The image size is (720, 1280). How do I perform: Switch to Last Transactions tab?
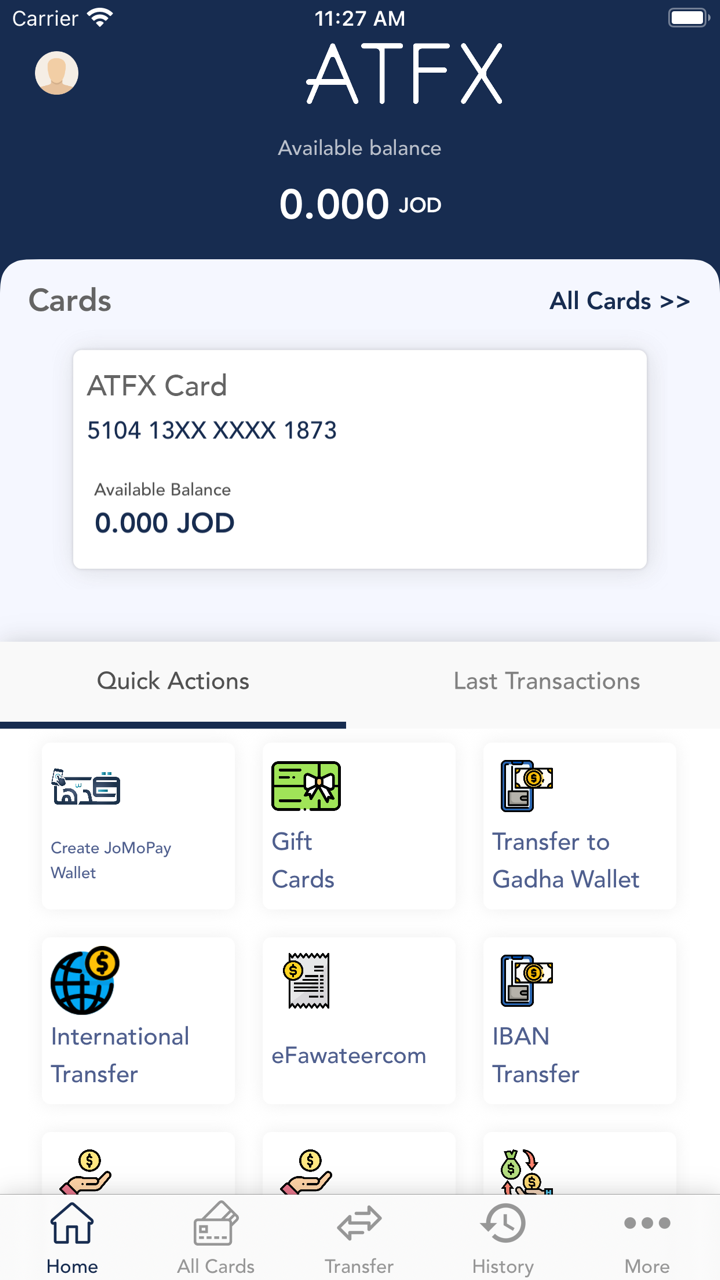pyautogui.click(x=546, y=682)
